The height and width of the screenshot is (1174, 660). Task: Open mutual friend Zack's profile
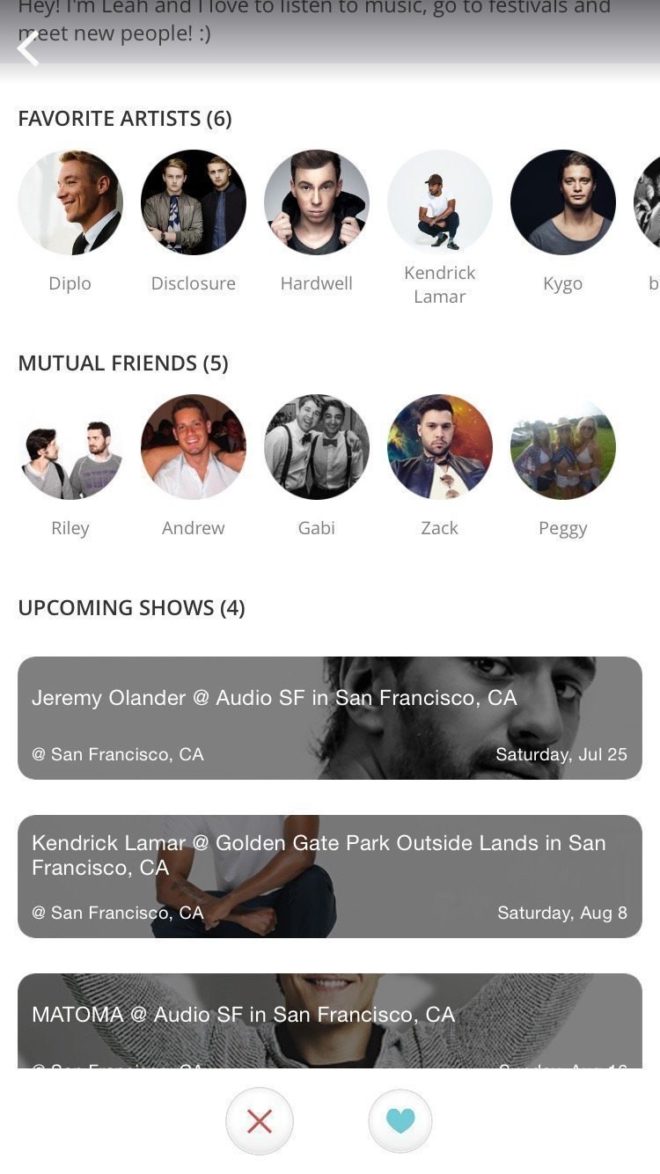(439, 447)
